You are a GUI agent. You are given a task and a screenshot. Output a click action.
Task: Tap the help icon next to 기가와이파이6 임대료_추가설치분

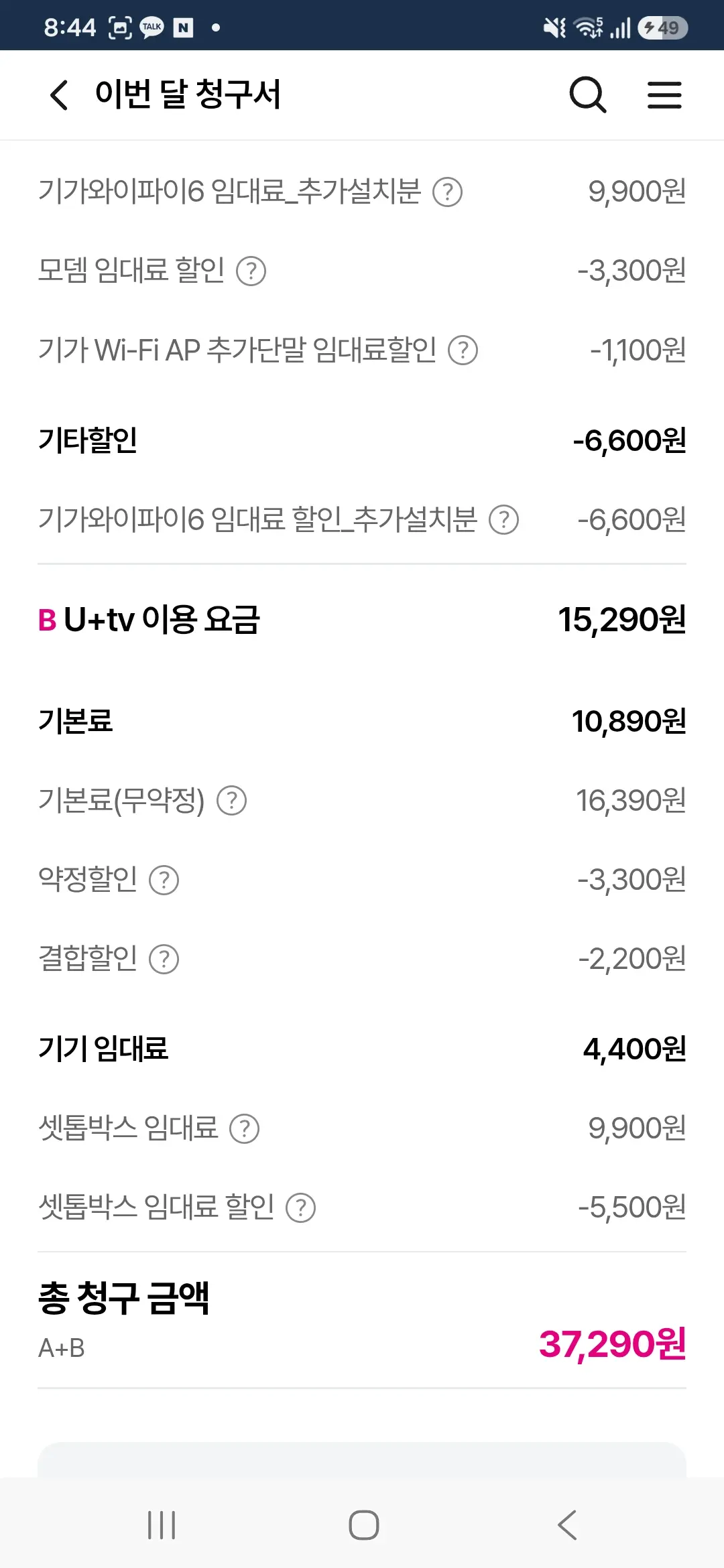tap(447, 192)
